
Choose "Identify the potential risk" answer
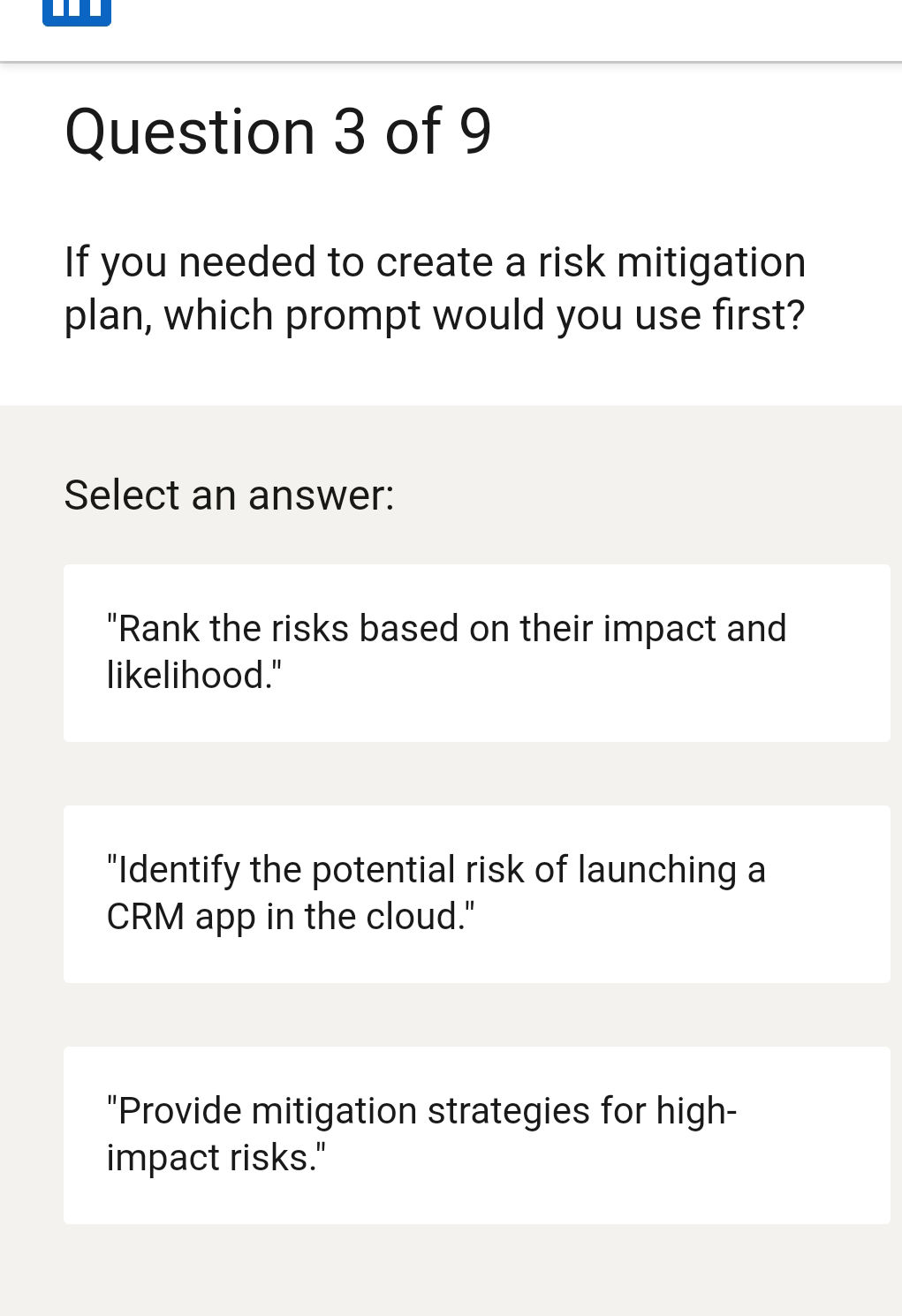[476, 894]
